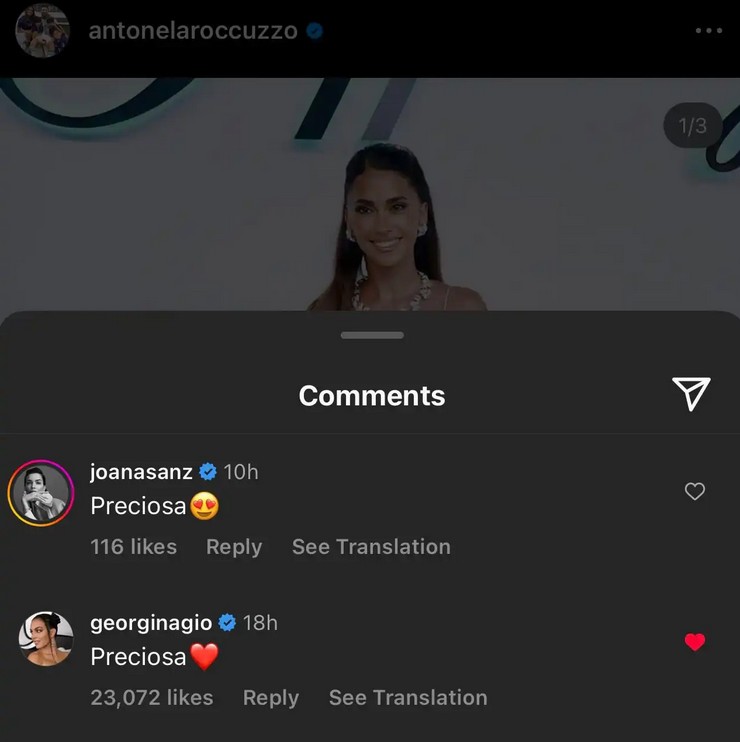Screen dimensions: 740x742
Task: See translation of georginagio's comment
Action: tap(408, 698)
